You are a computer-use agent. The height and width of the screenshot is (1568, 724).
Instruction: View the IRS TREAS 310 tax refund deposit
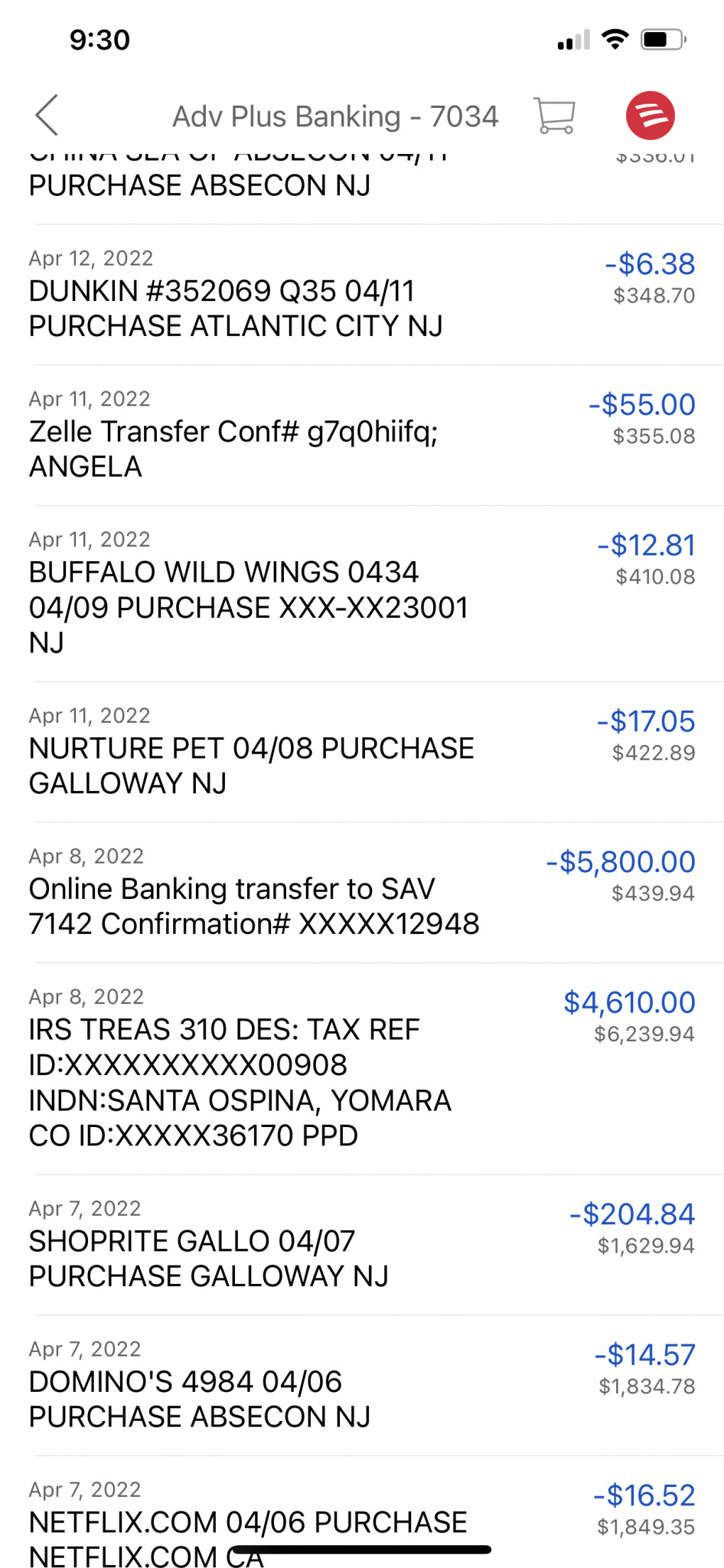tap(362, 1069)
